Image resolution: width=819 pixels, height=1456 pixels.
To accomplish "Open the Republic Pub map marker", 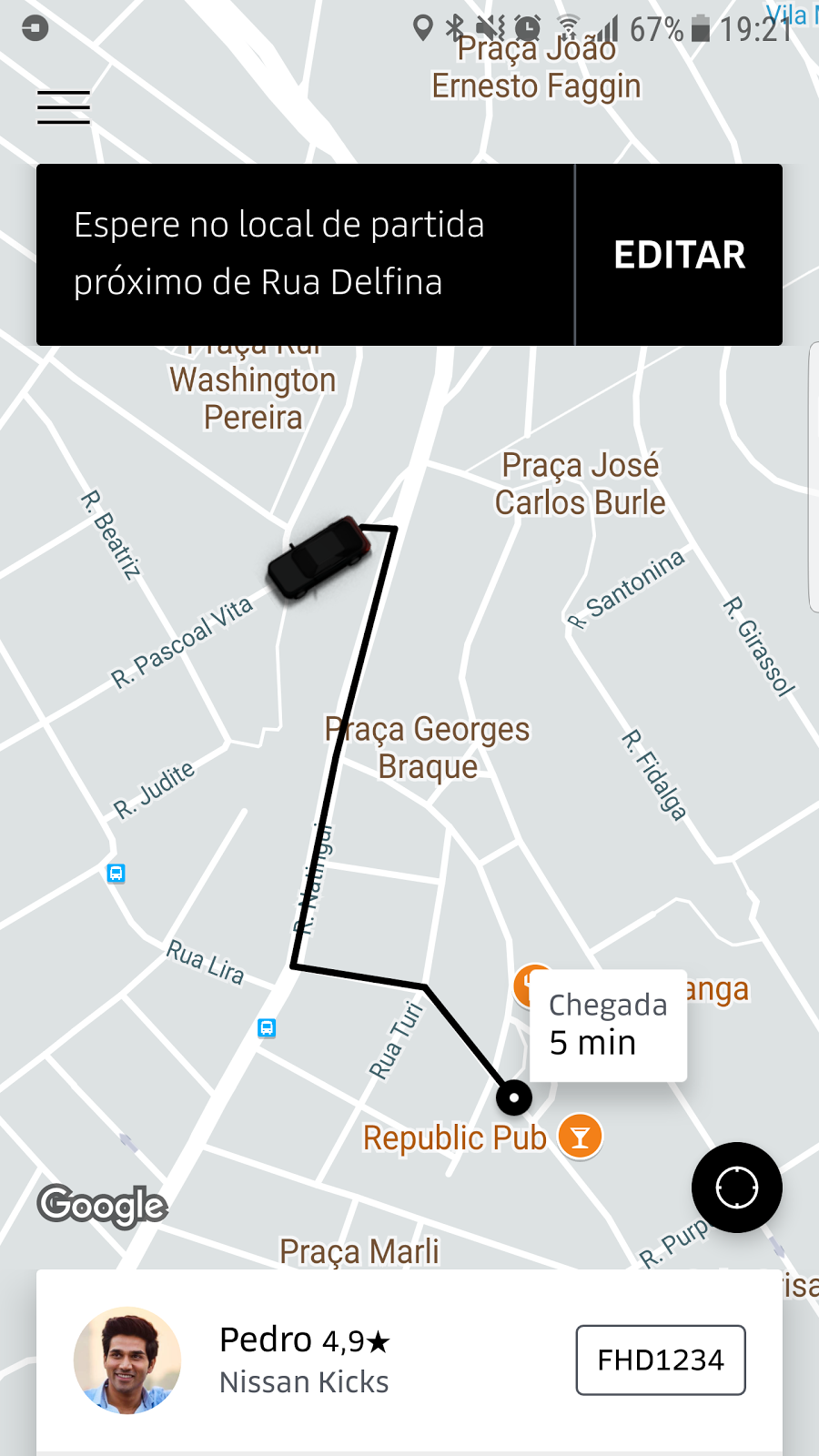I will click(x=580, y=1137).
